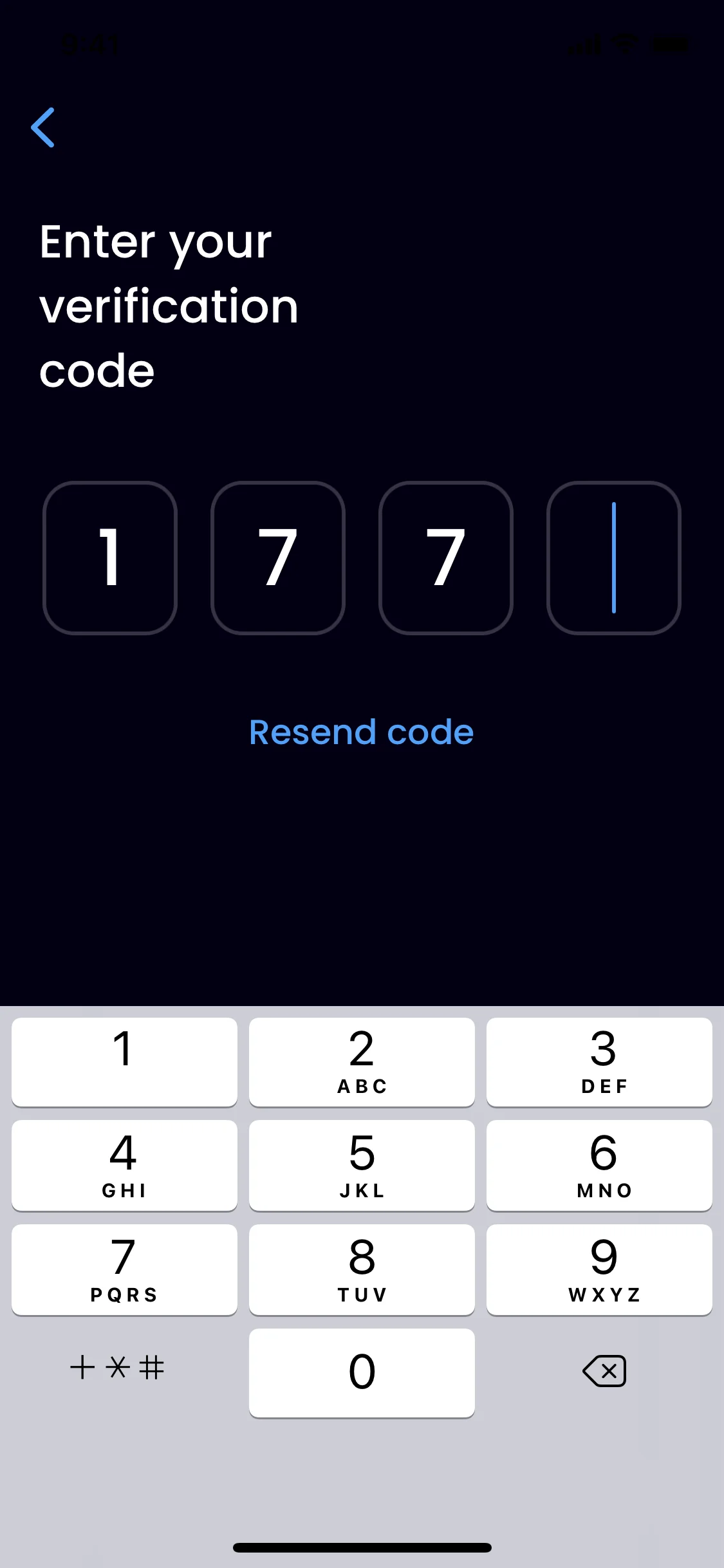
Task: Tap the battery indicator in status bar
Action: (x=669, y=44)
